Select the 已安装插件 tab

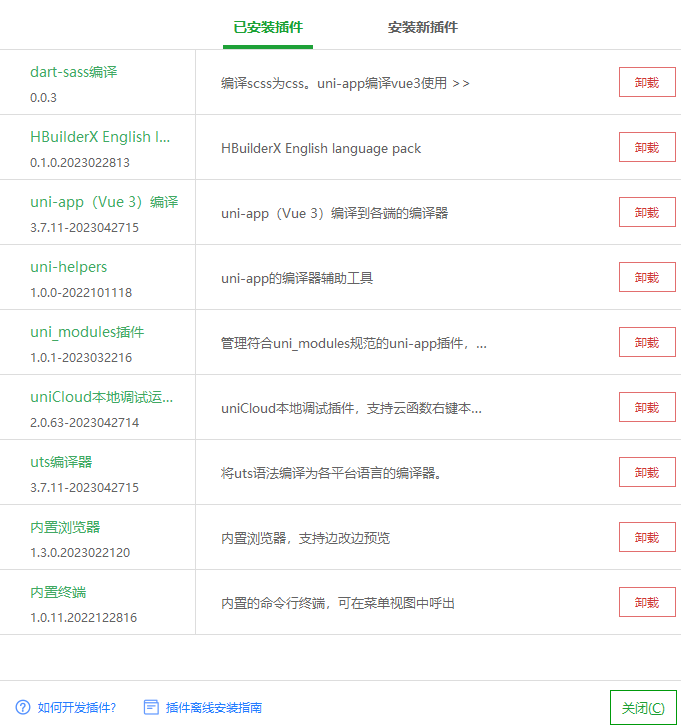tap(268, 27)
